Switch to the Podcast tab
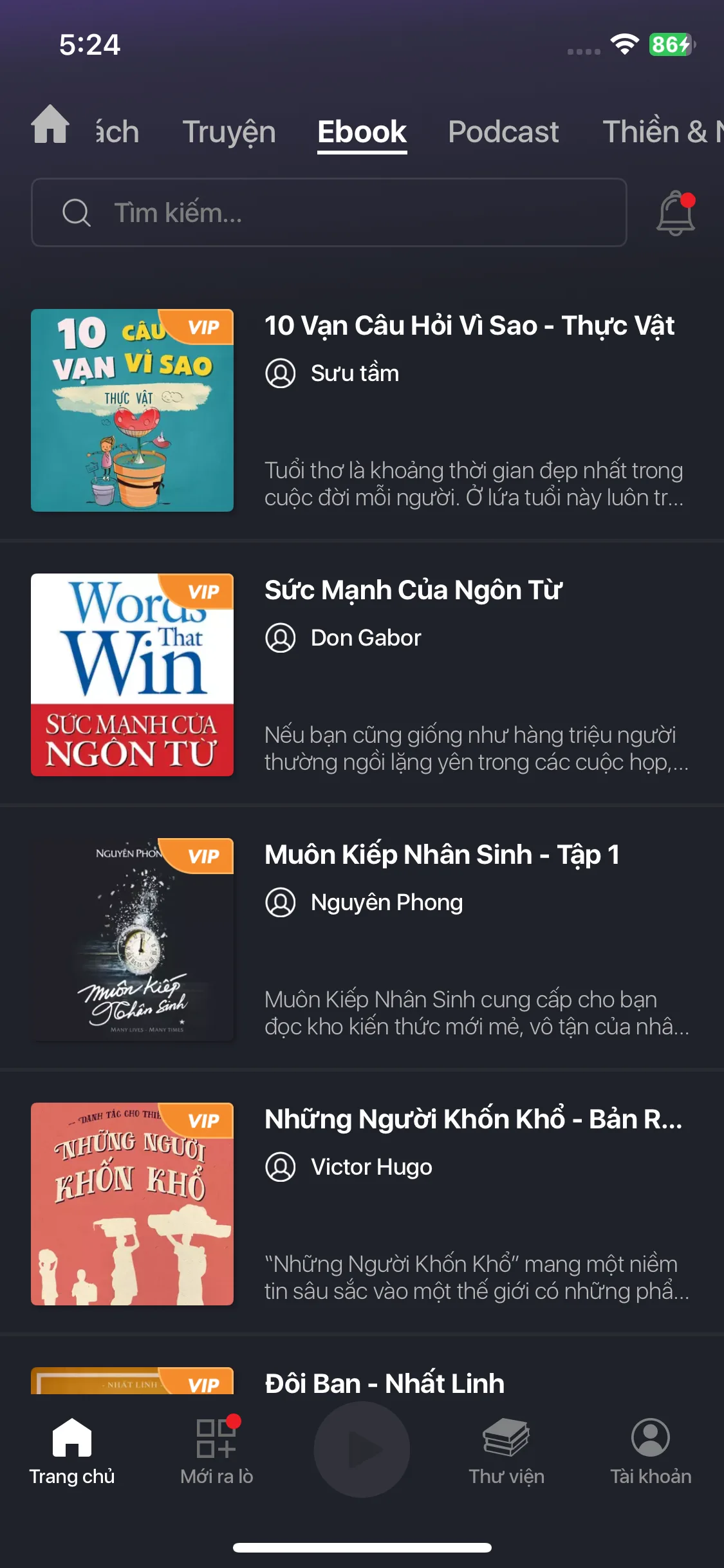Image resolution: width=724 pixels, height=1568 pixels. (x=503, y=132)
